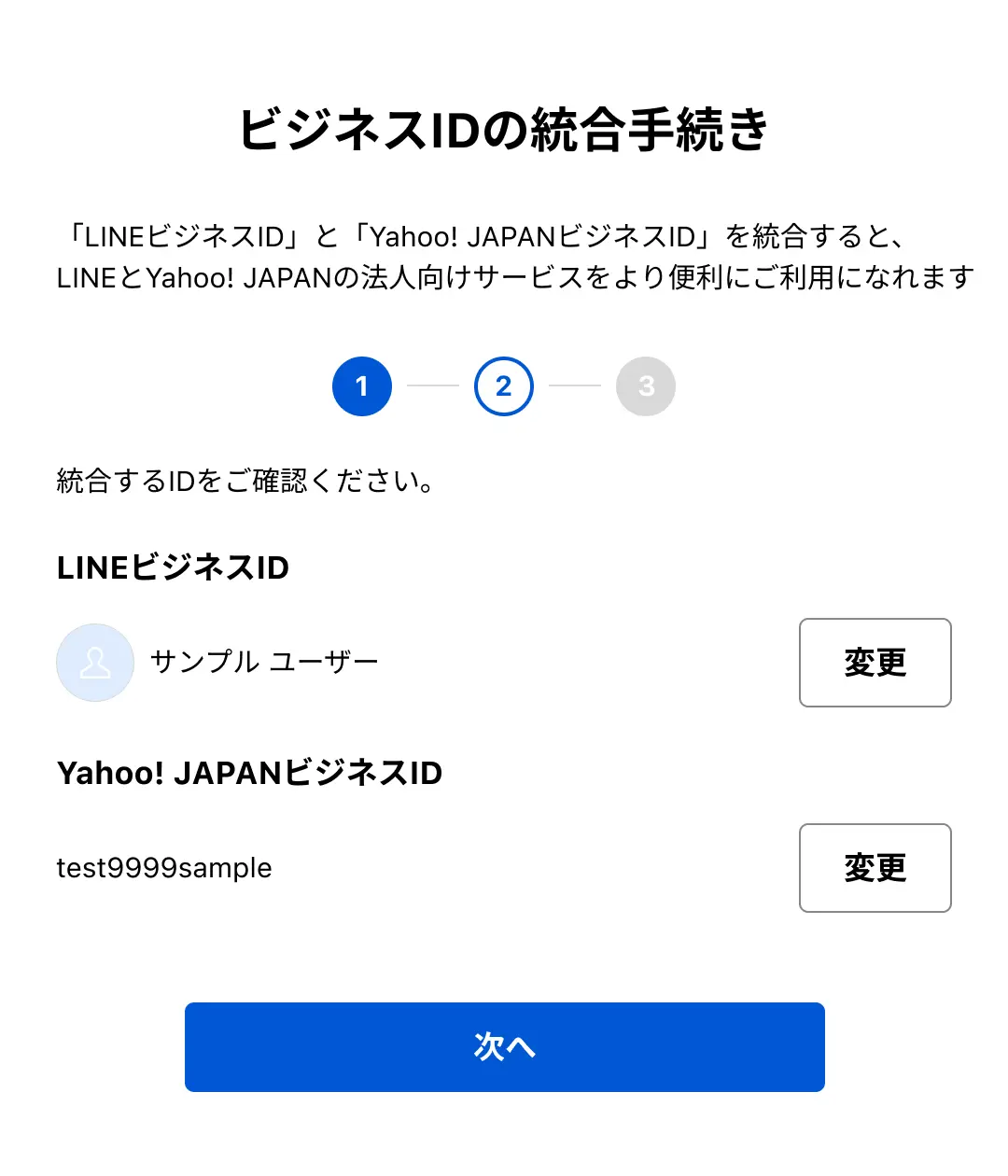
Task: Click the ビジネスIDの統合手続き page title
Action: click(504, 126)
